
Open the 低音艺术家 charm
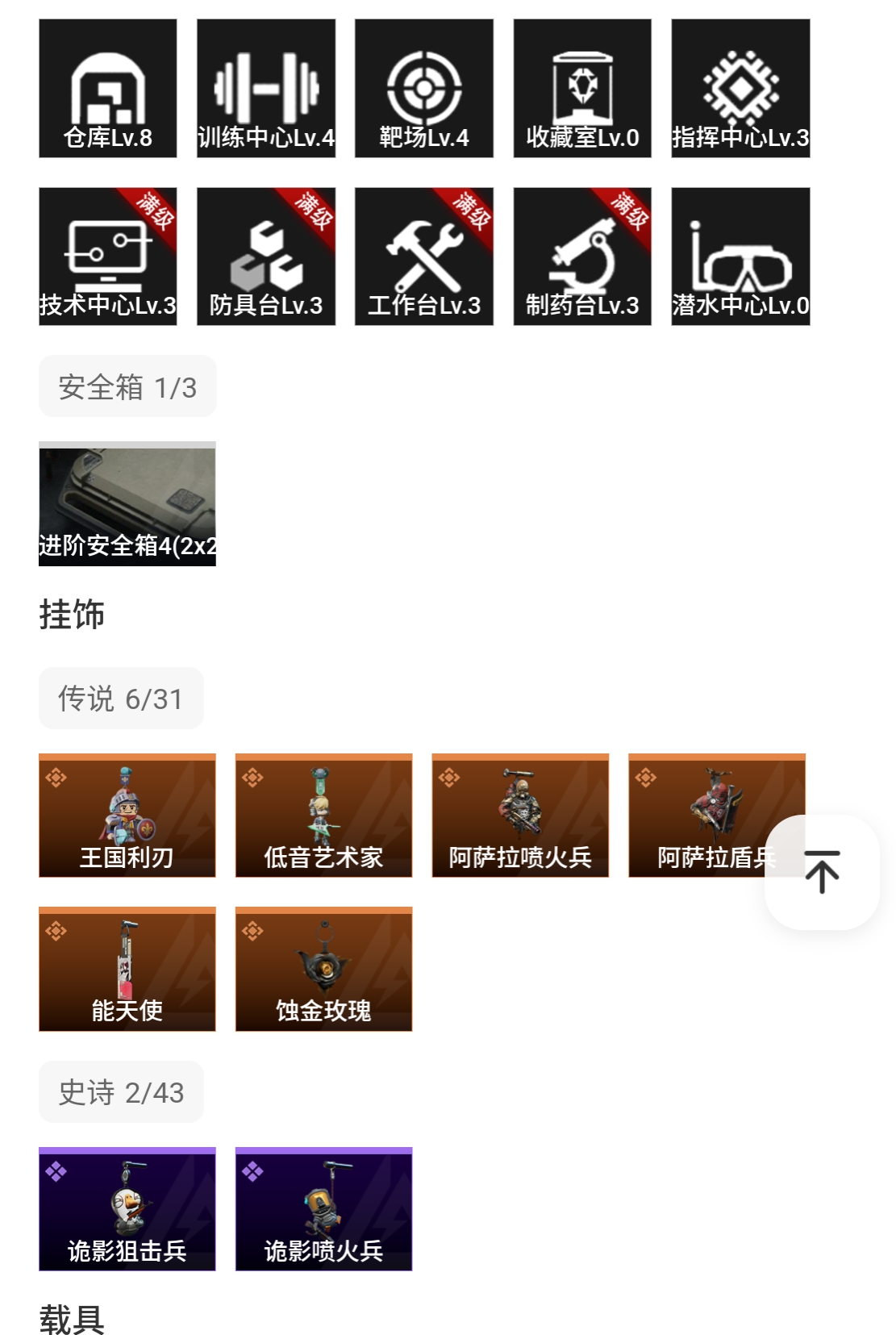(x=323, y=816)
